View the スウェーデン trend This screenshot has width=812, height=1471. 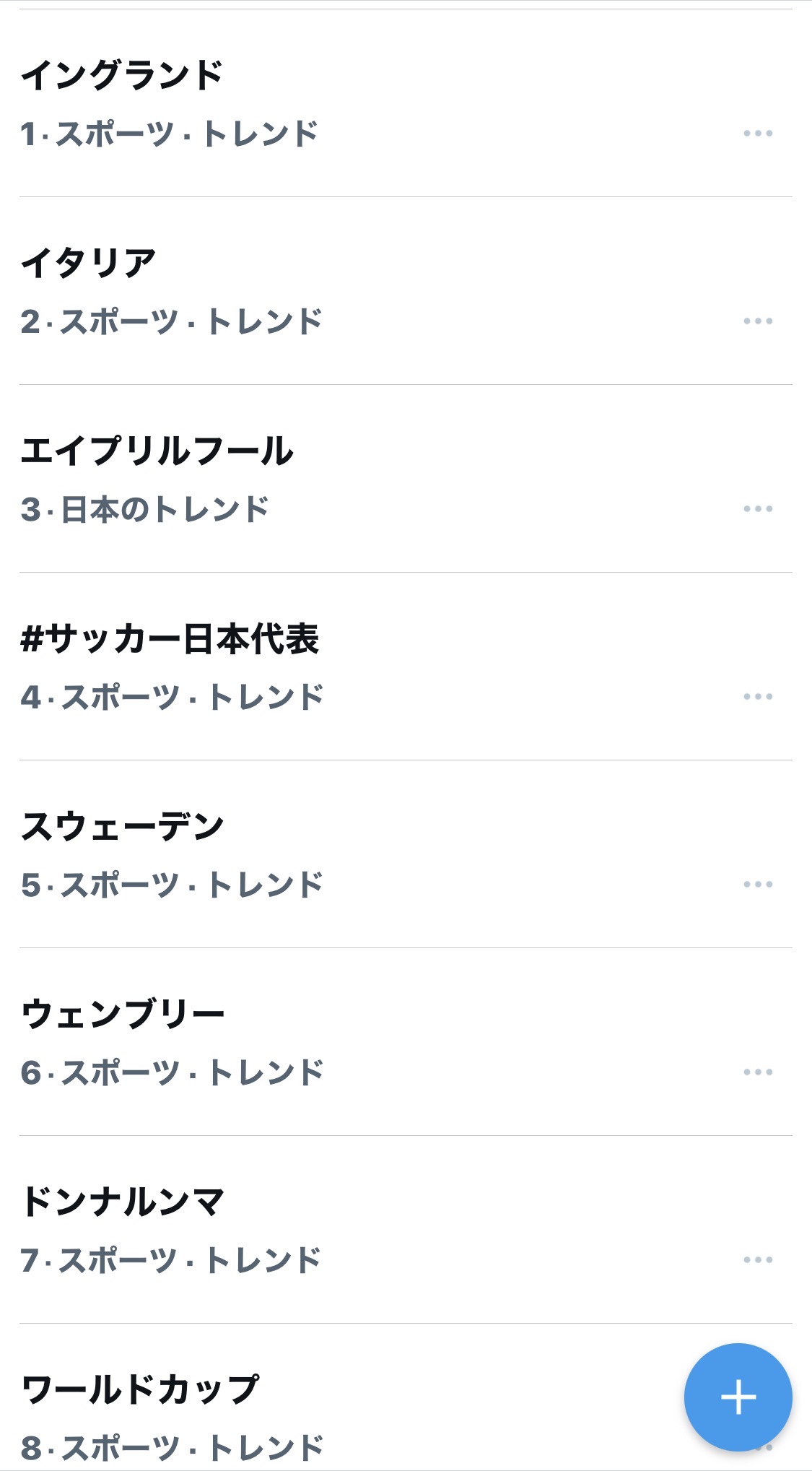pyautogui.click(x=123, y=827)
